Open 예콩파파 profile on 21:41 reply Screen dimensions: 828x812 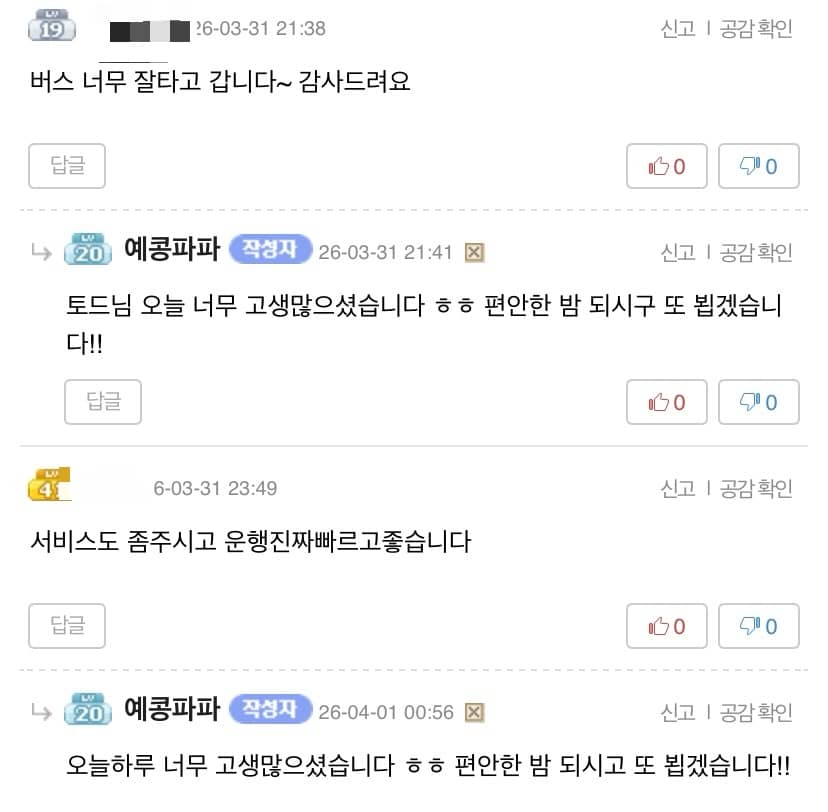point(171,249)
